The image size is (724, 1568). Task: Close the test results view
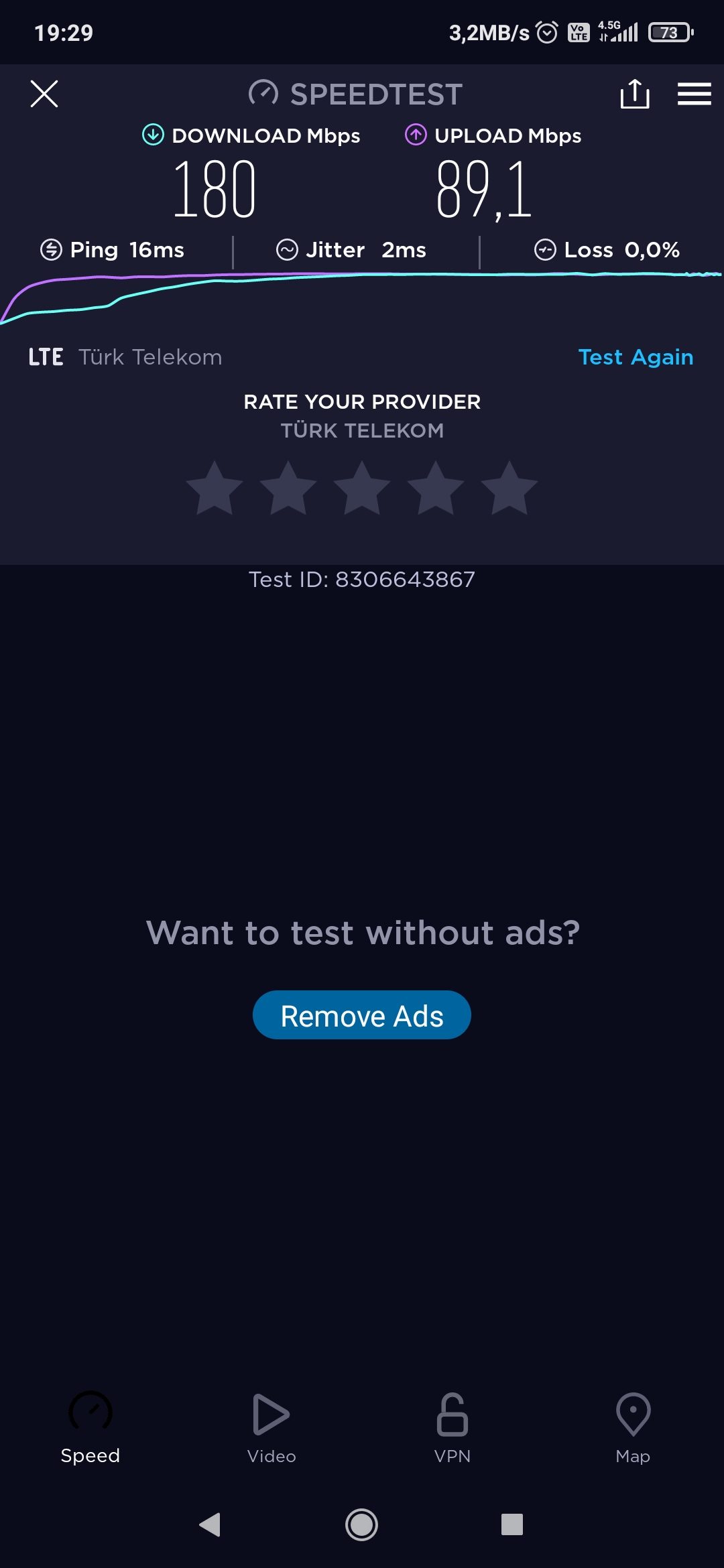[44, 94]
